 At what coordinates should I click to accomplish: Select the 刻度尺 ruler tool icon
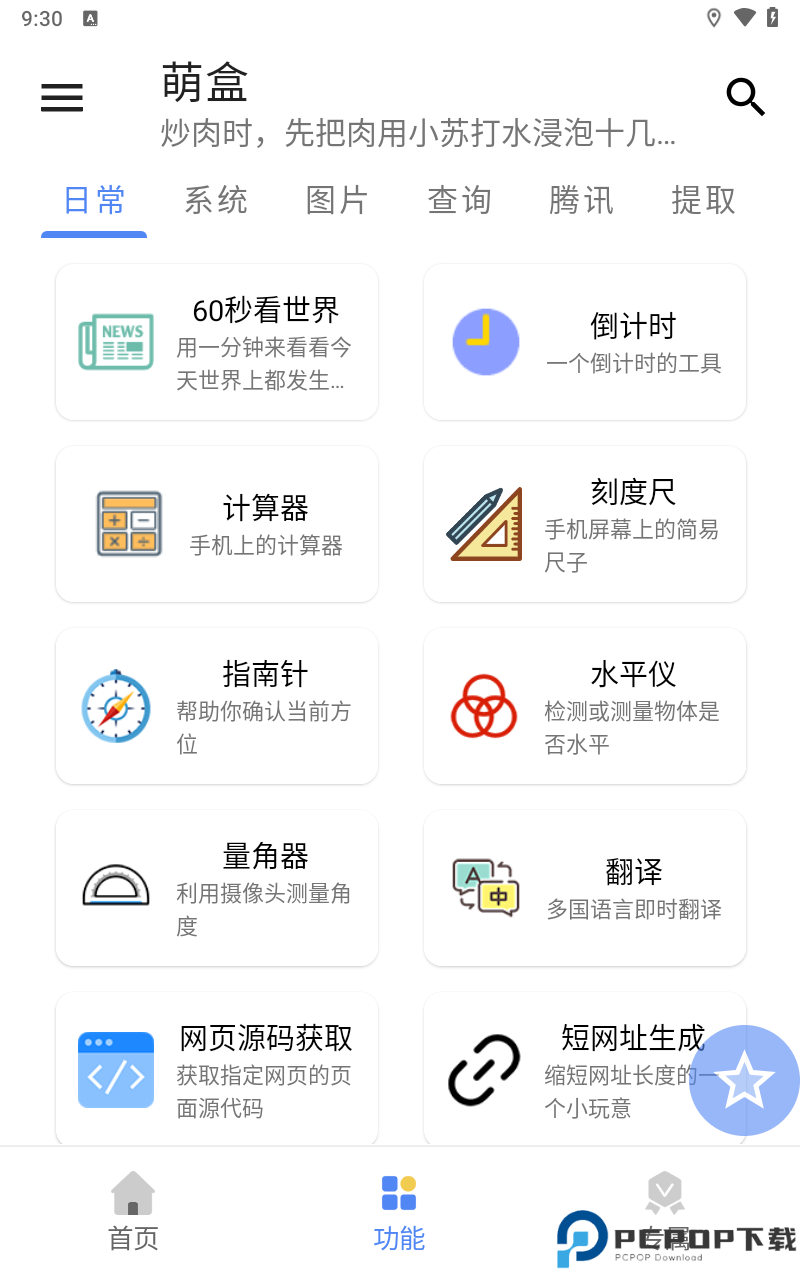pos(486,524)
